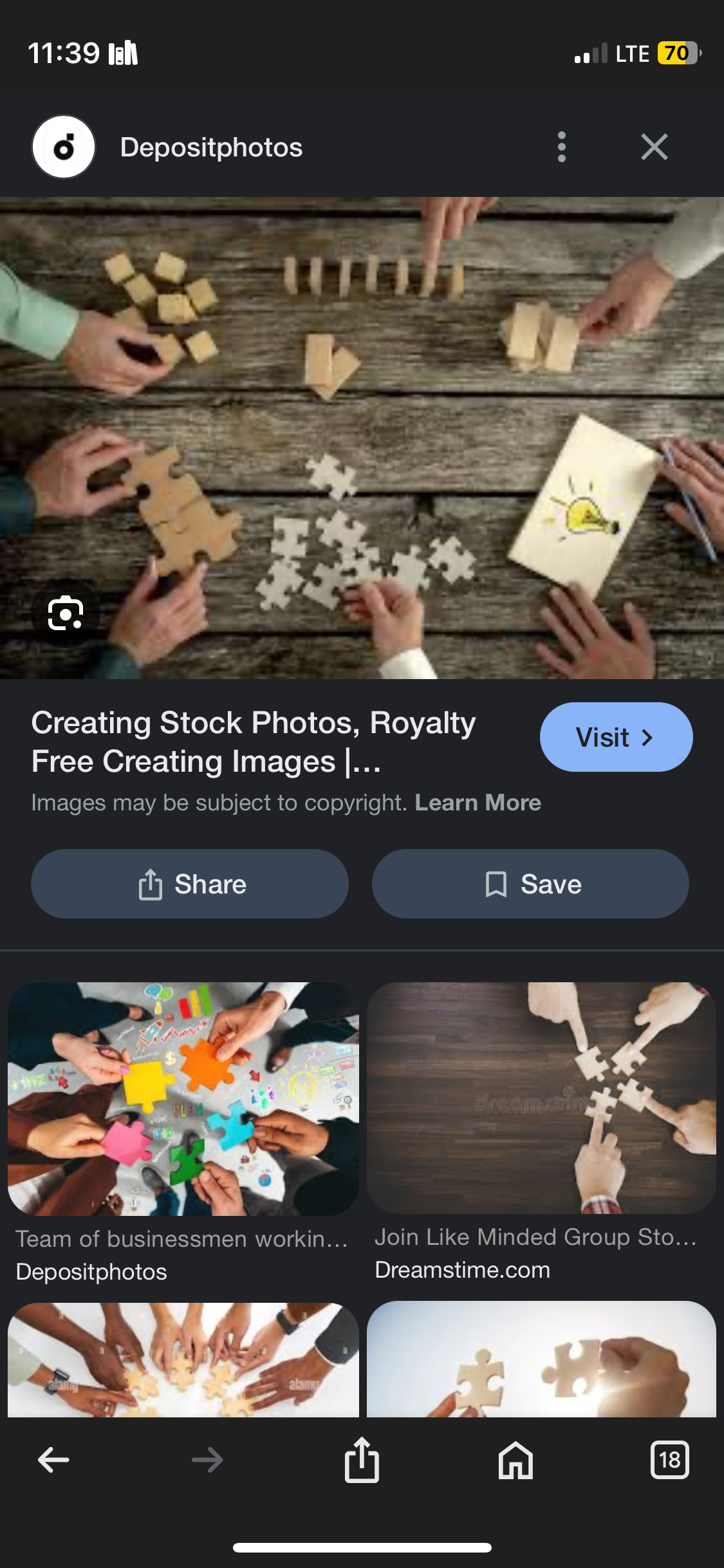Open the Alamy hands puzzle image
The width and height of the screenshot is (724, 1568).
tap(183, 1359)
